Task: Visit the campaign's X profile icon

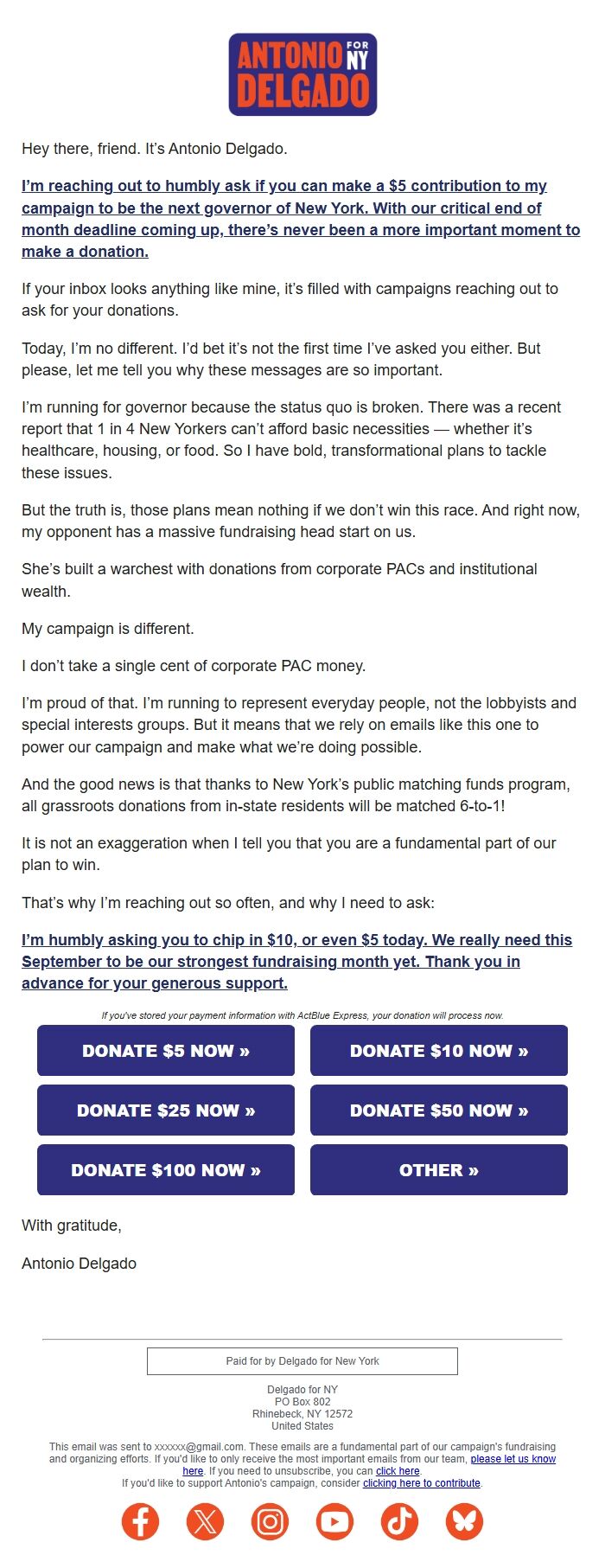Action: (x=205, y=1522)
